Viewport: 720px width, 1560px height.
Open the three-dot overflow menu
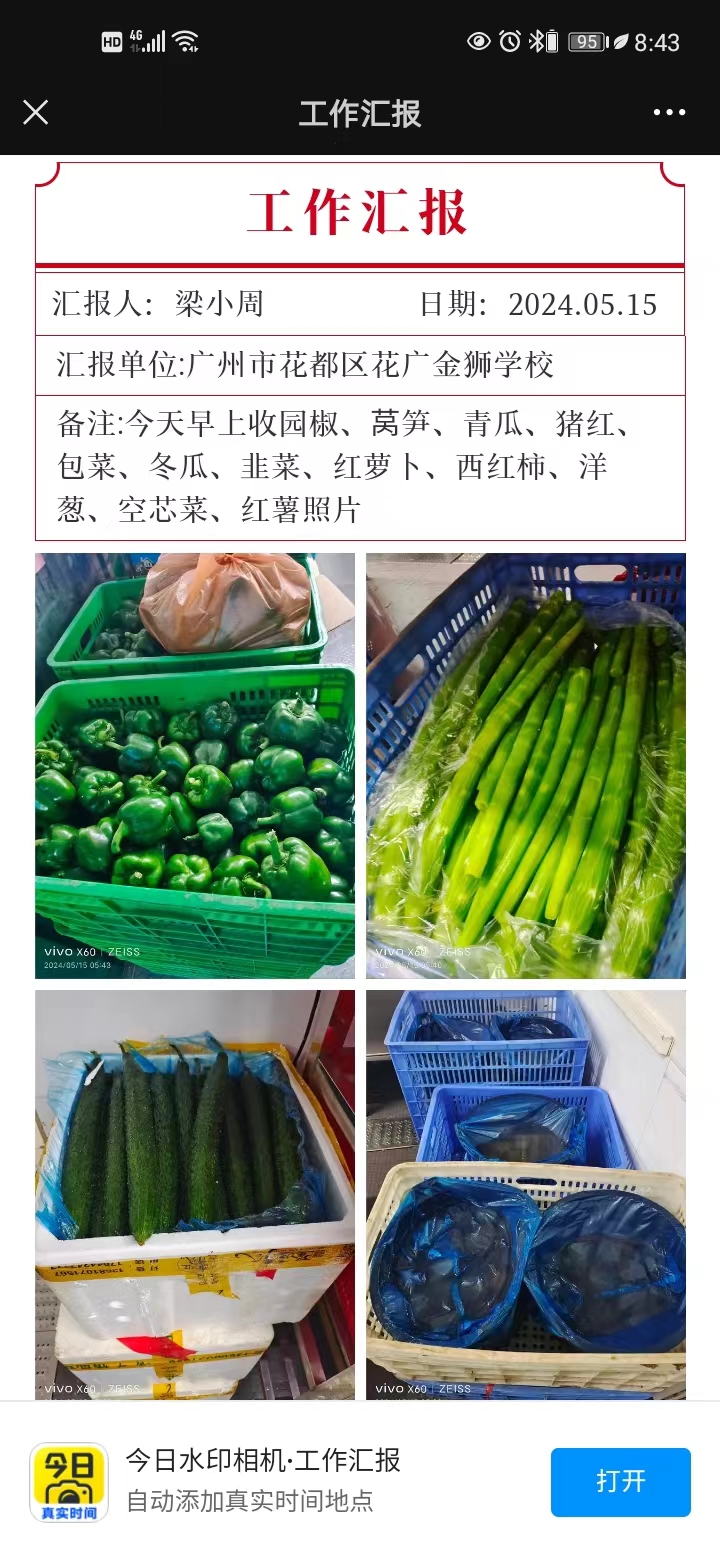point(669,112)
